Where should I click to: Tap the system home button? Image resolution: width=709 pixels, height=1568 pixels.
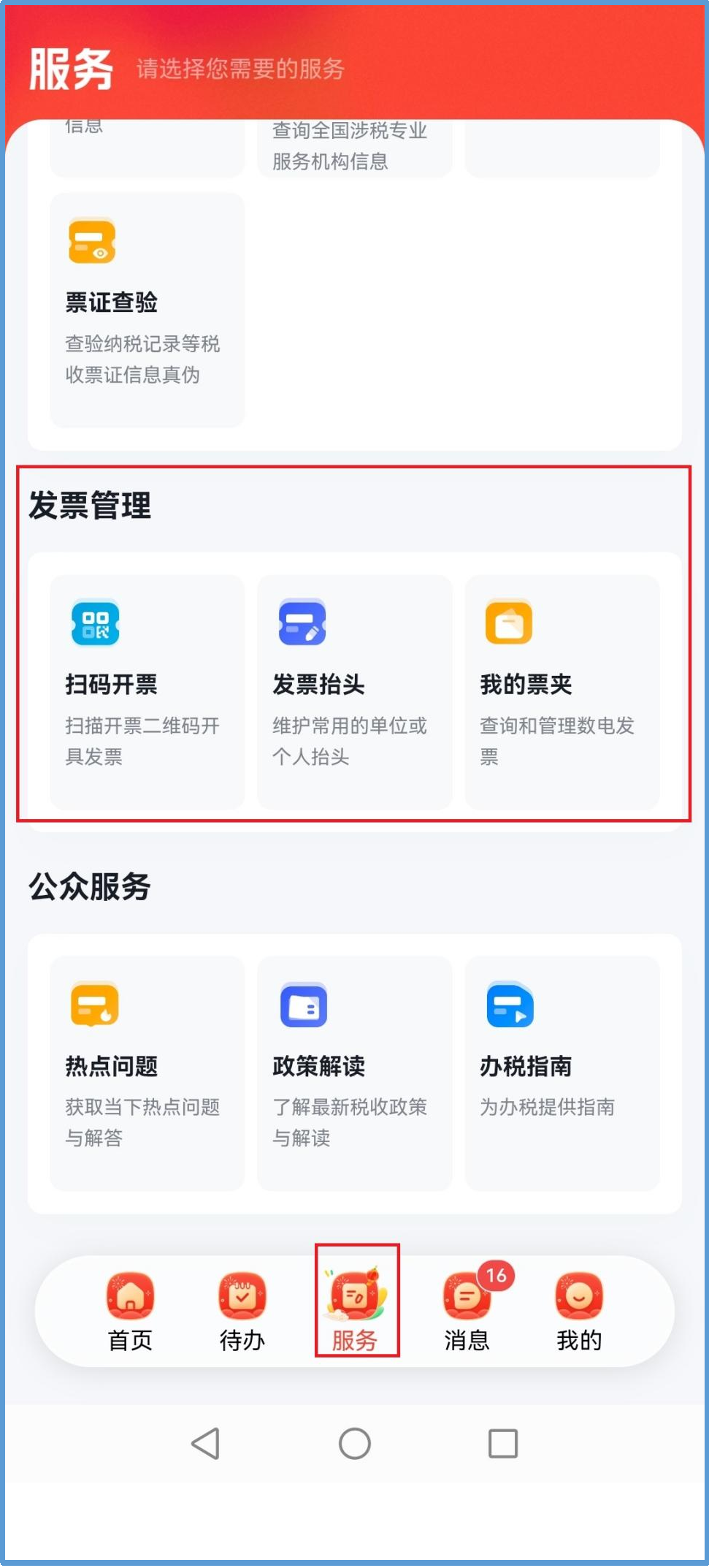[355, 1443]
